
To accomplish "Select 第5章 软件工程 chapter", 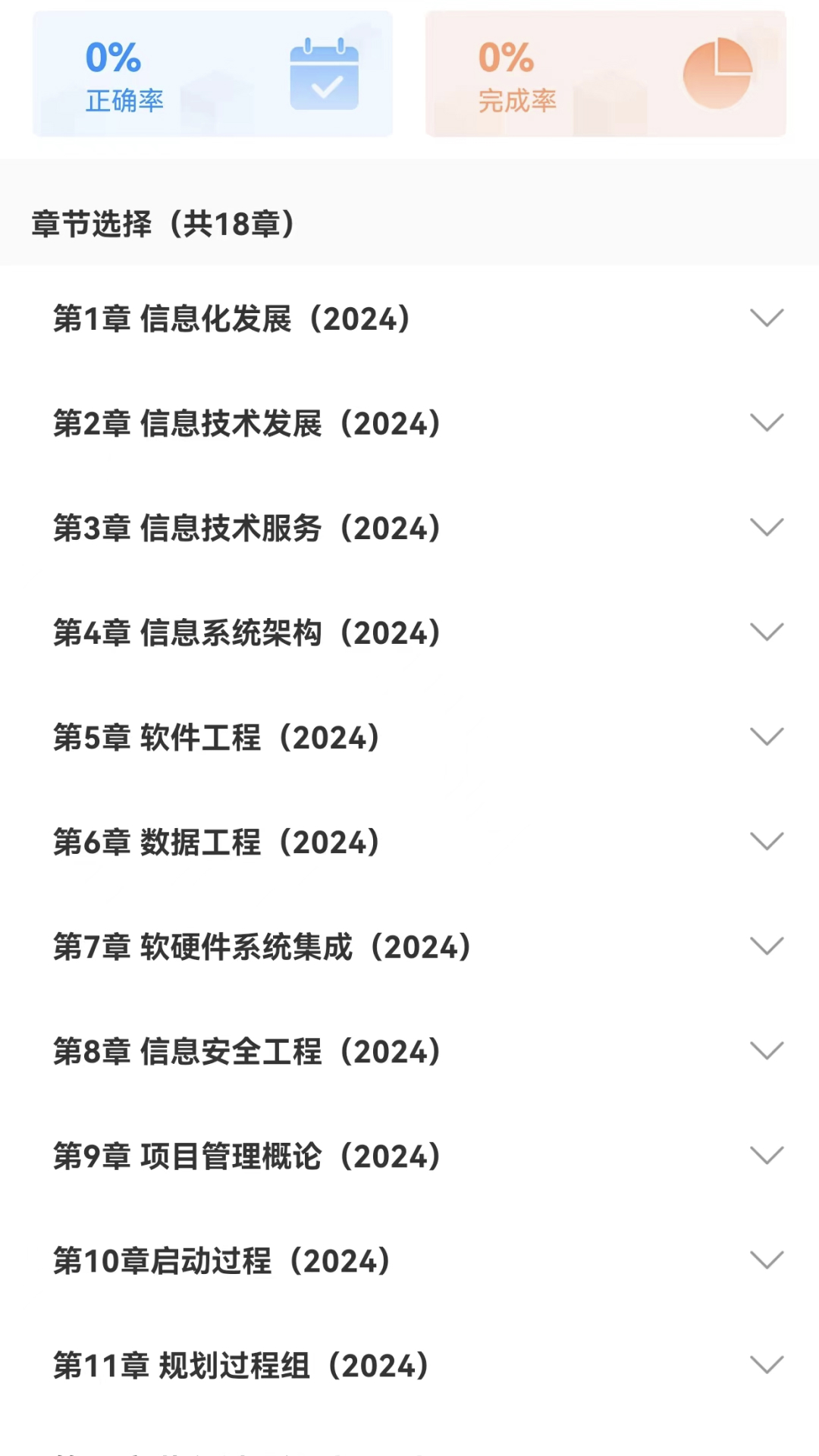I will (x=217, y=737).
